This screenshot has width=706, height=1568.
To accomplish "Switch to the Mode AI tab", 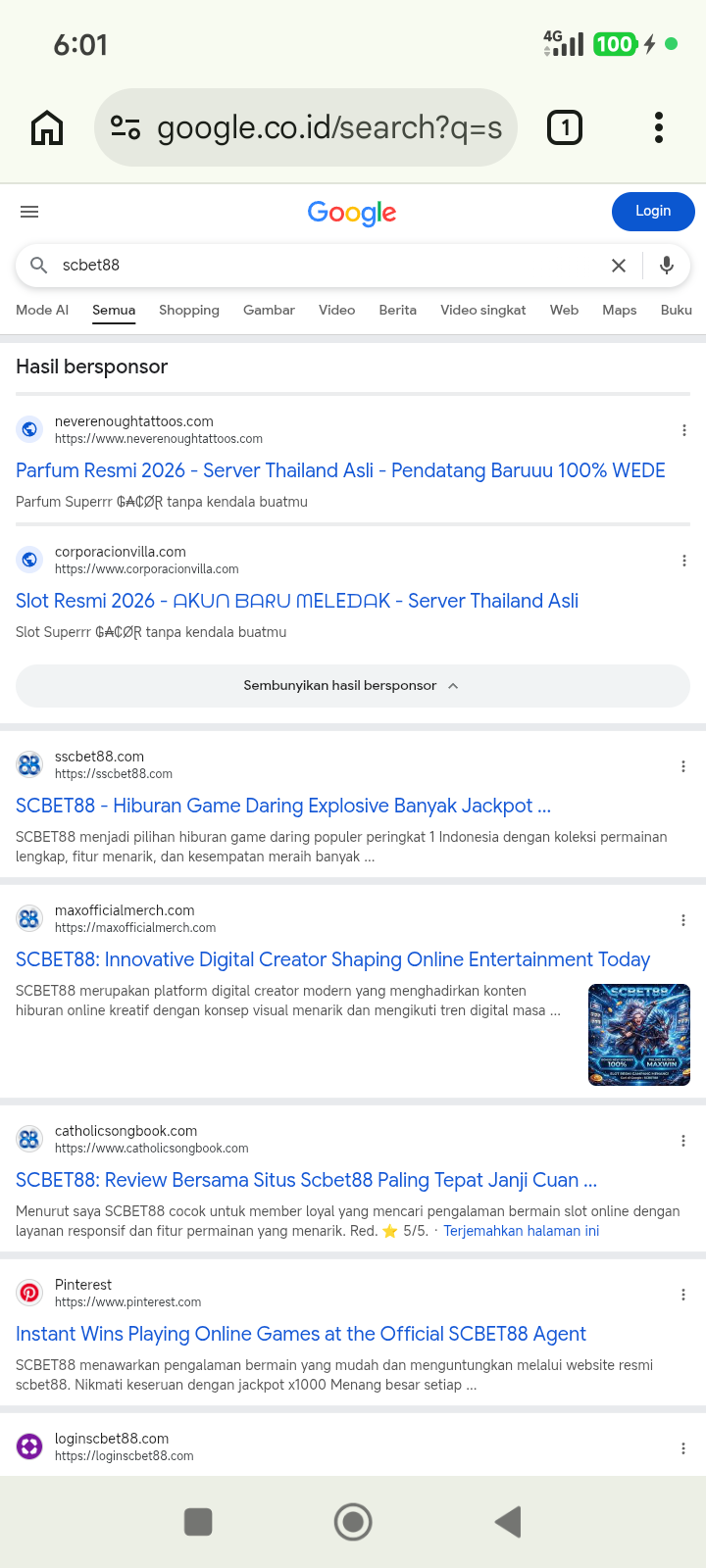I will pos(42,310).
